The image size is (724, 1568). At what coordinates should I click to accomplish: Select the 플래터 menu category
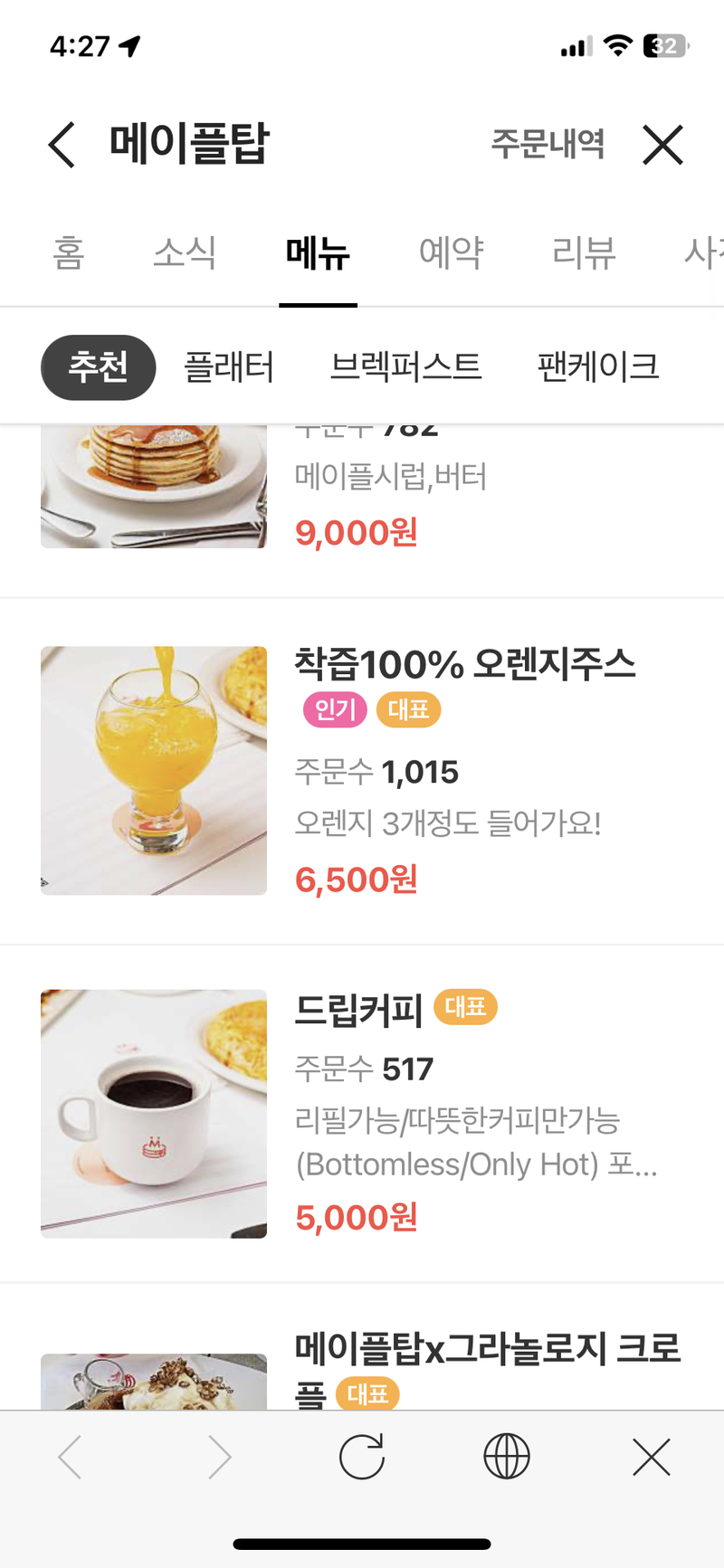coord(229,367)
